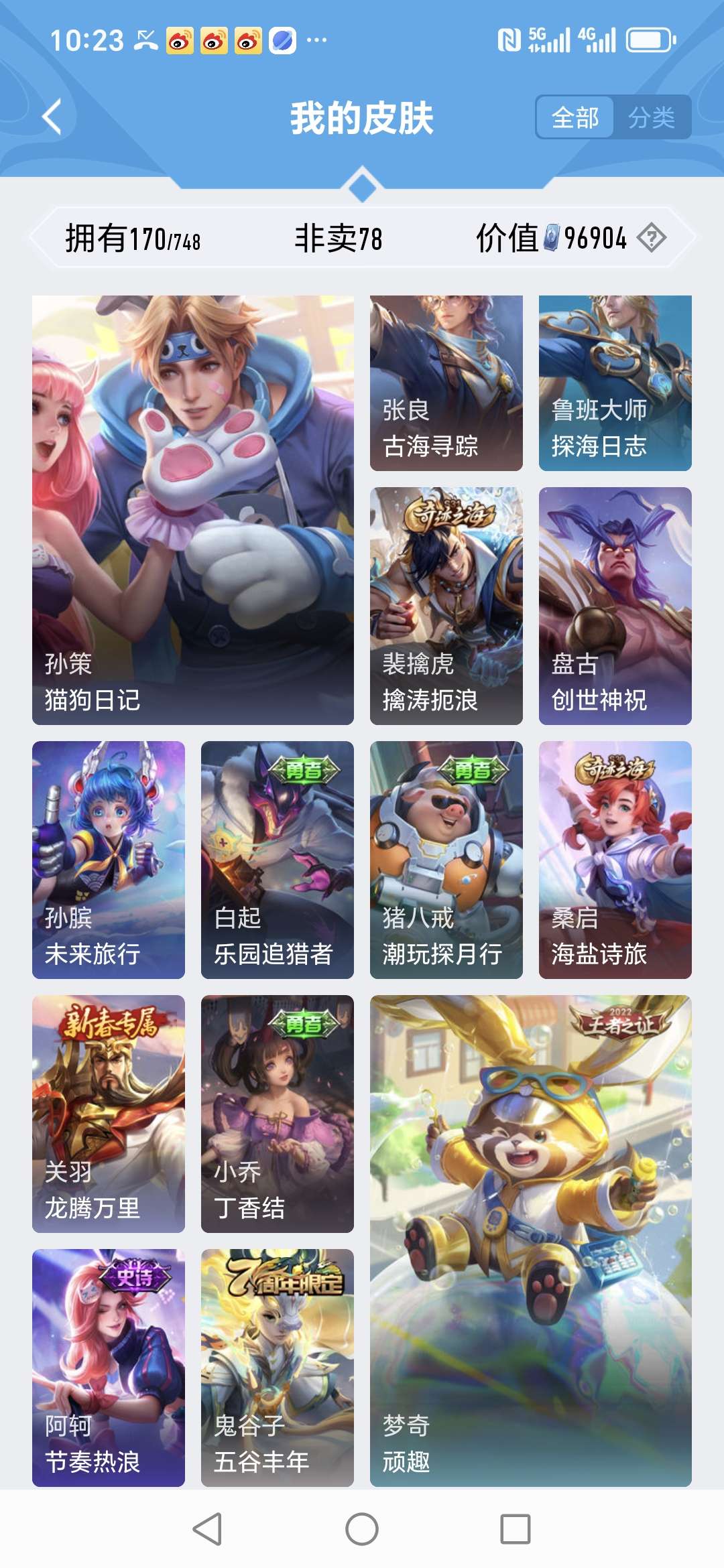The width and height of the screenshot is (724, 1568).
Task: Tap the 梦奇 顽趣 skin card
Action: [530, 1240]
